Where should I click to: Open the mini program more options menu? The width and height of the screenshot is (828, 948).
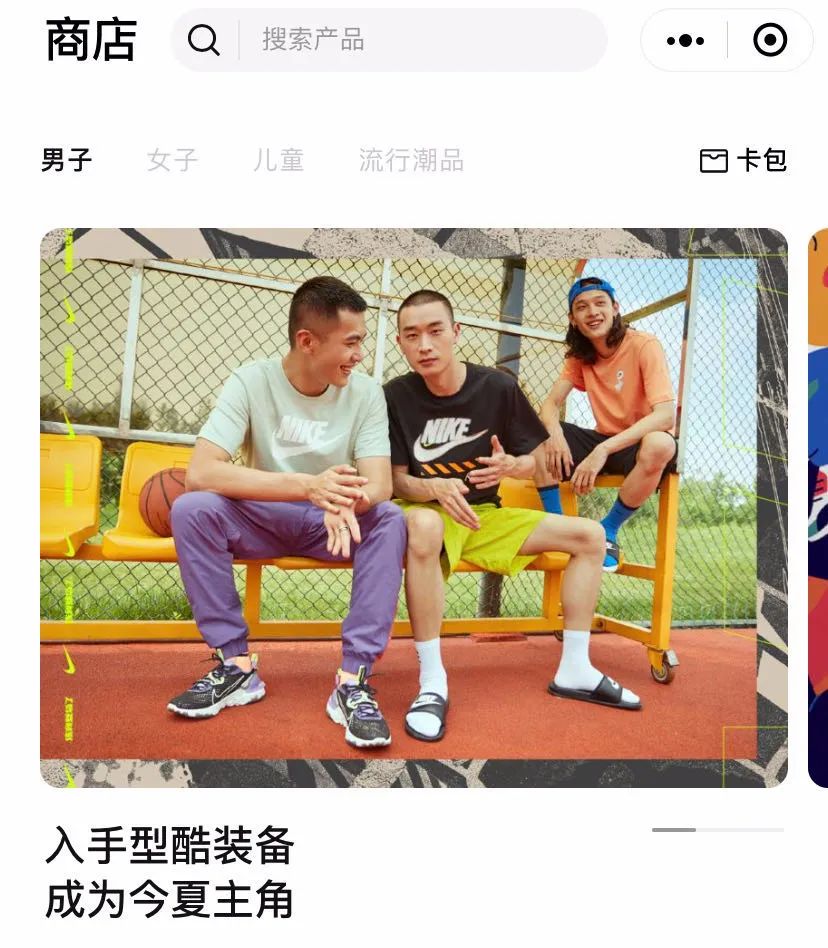pyautogui.click(x=685, y=40)
